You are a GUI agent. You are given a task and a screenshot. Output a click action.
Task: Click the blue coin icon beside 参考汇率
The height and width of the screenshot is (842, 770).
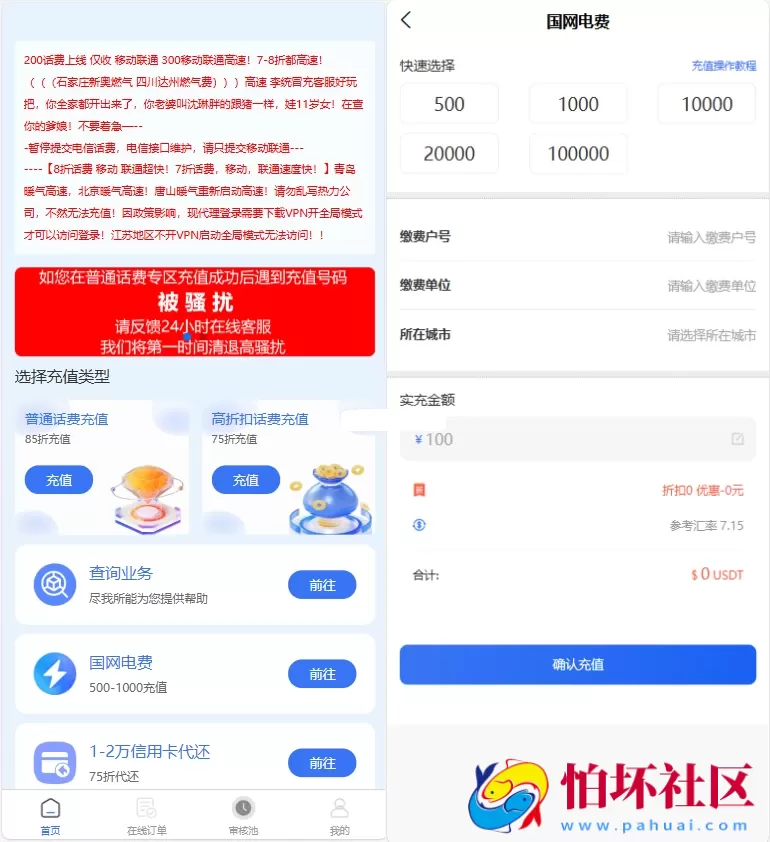tap(420, 525)
